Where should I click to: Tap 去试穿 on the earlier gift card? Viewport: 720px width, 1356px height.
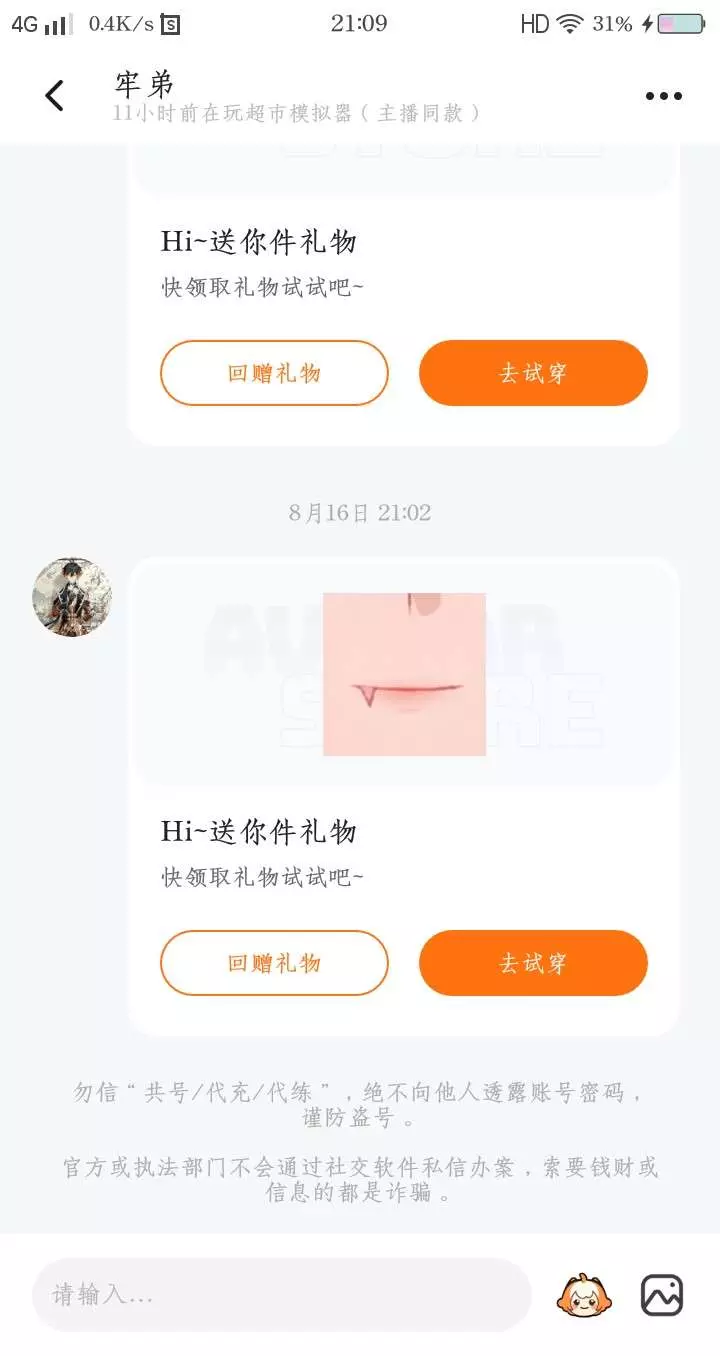[x=533, y=373]
